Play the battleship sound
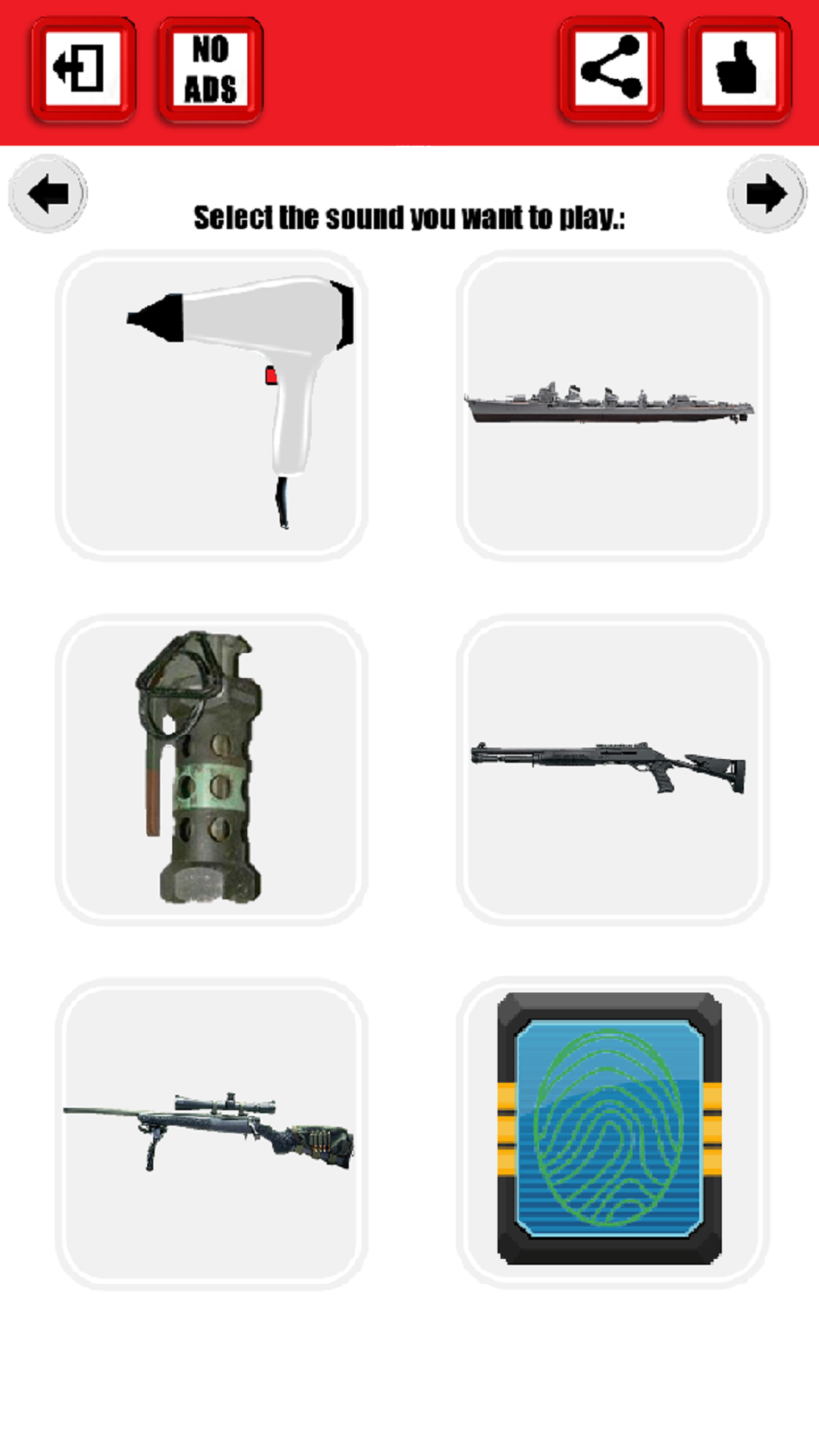 tap(612, 406)
